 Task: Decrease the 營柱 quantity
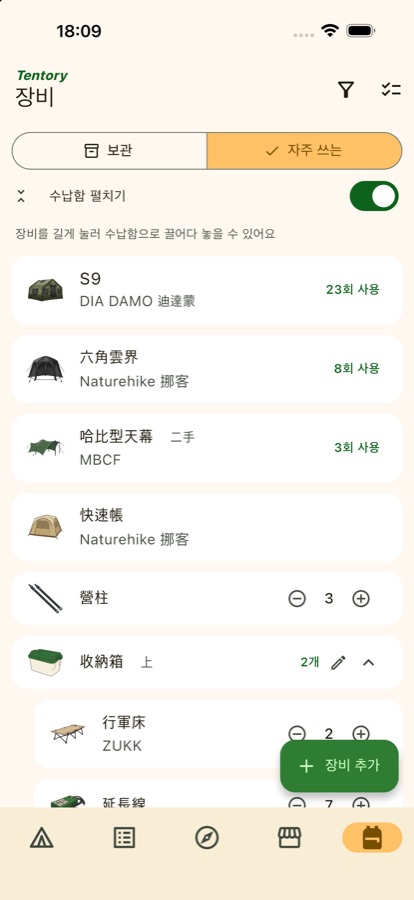click(297, 599)
